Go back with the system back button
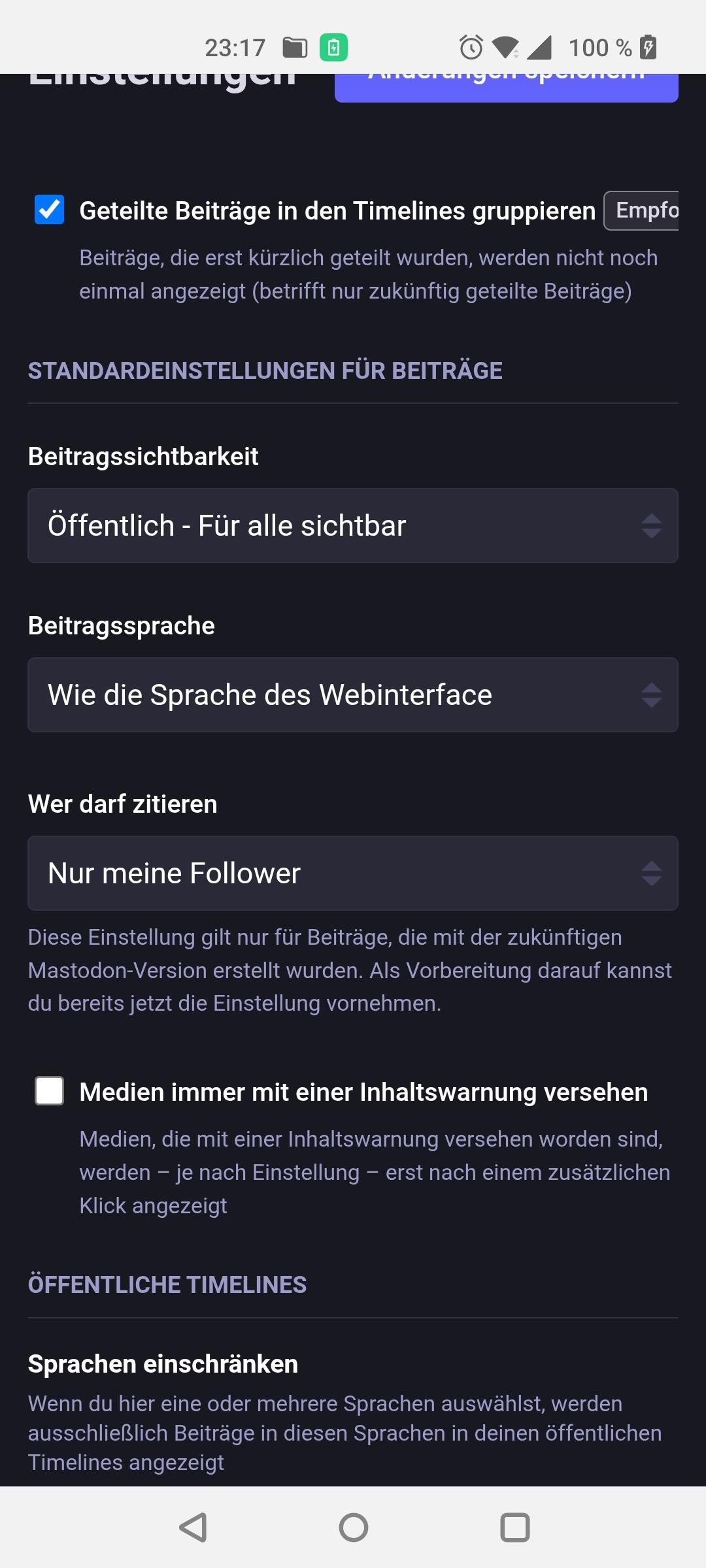Screen dimensions: 706x1568 click(x=193, y=1527)
